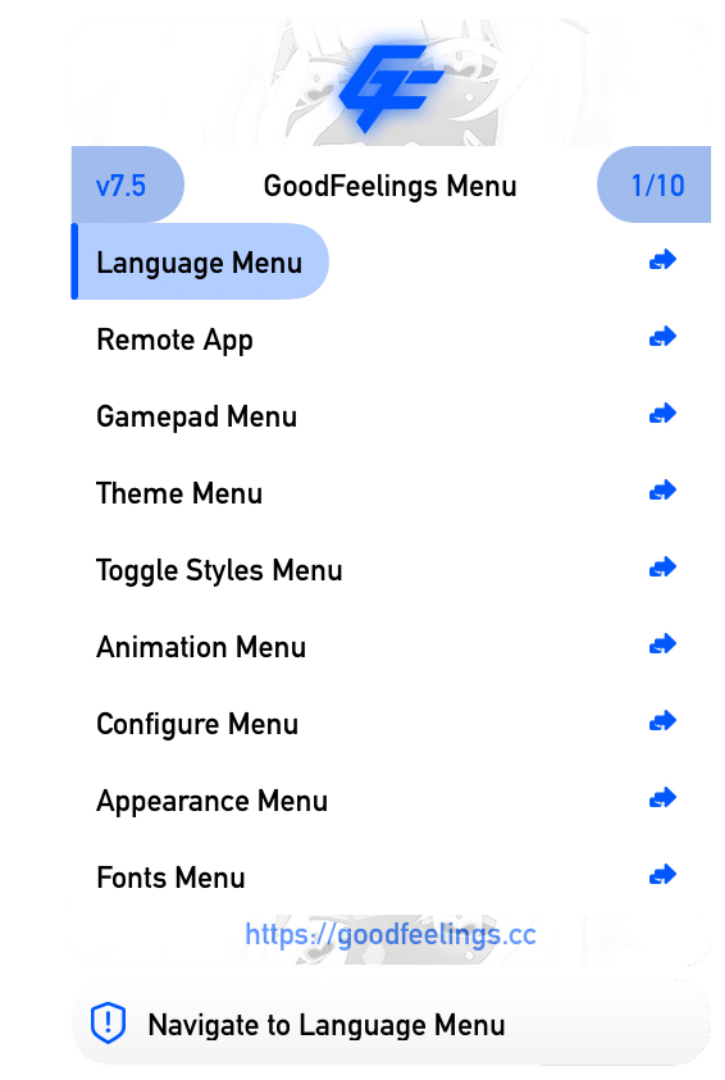Open the Language Menu
This screenshot has height=1080, width=725.
199,263
